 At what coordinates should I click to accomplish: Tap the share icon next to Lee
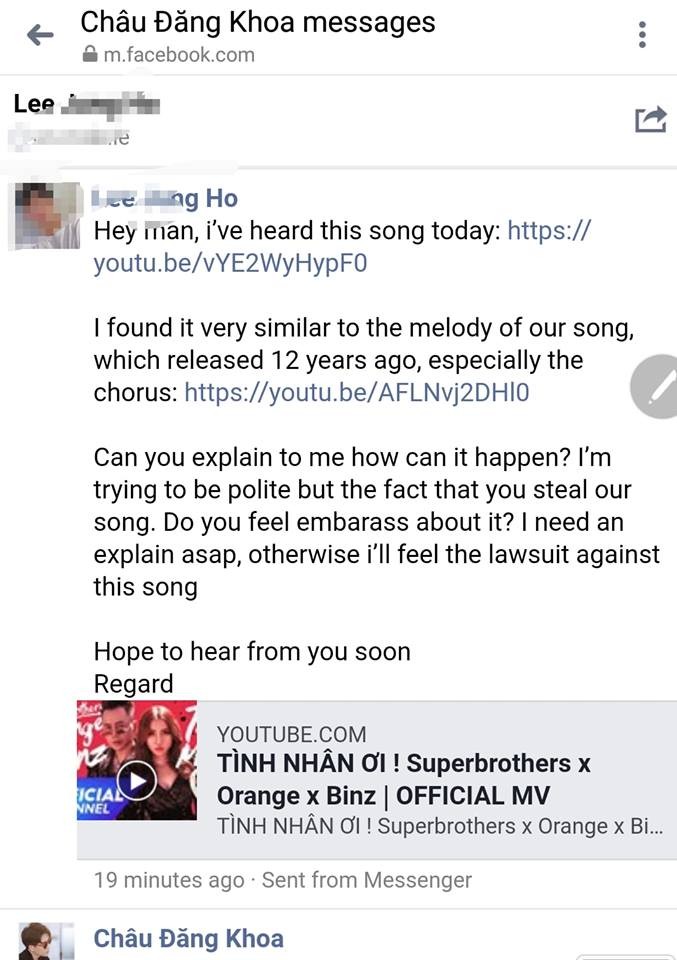click(650, 120)
